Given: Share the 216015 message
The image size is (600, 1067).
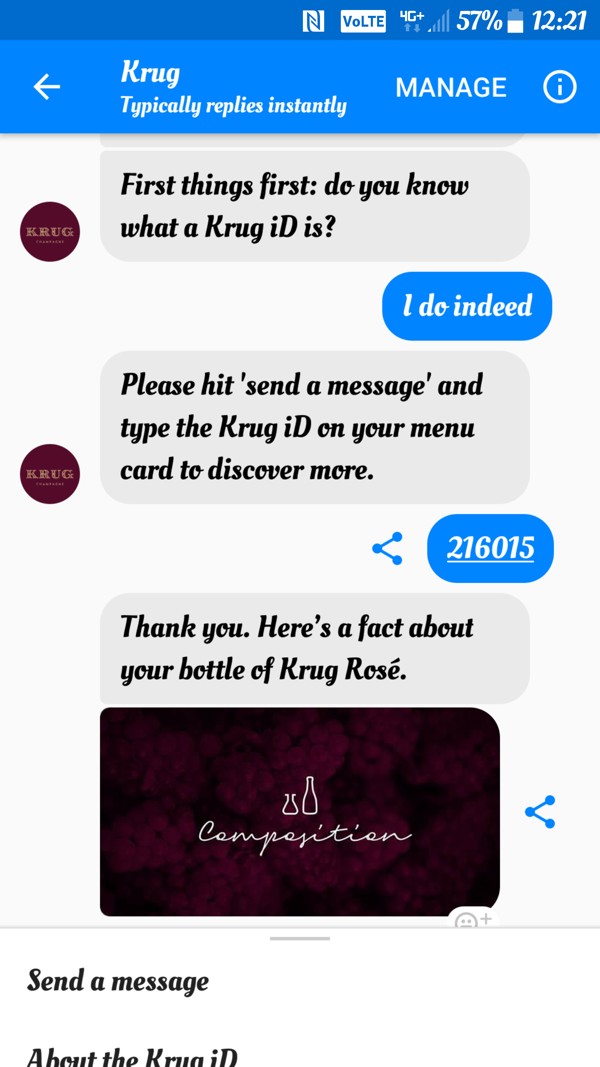Looking at the screenshot, I should click(x=387, y=548).
